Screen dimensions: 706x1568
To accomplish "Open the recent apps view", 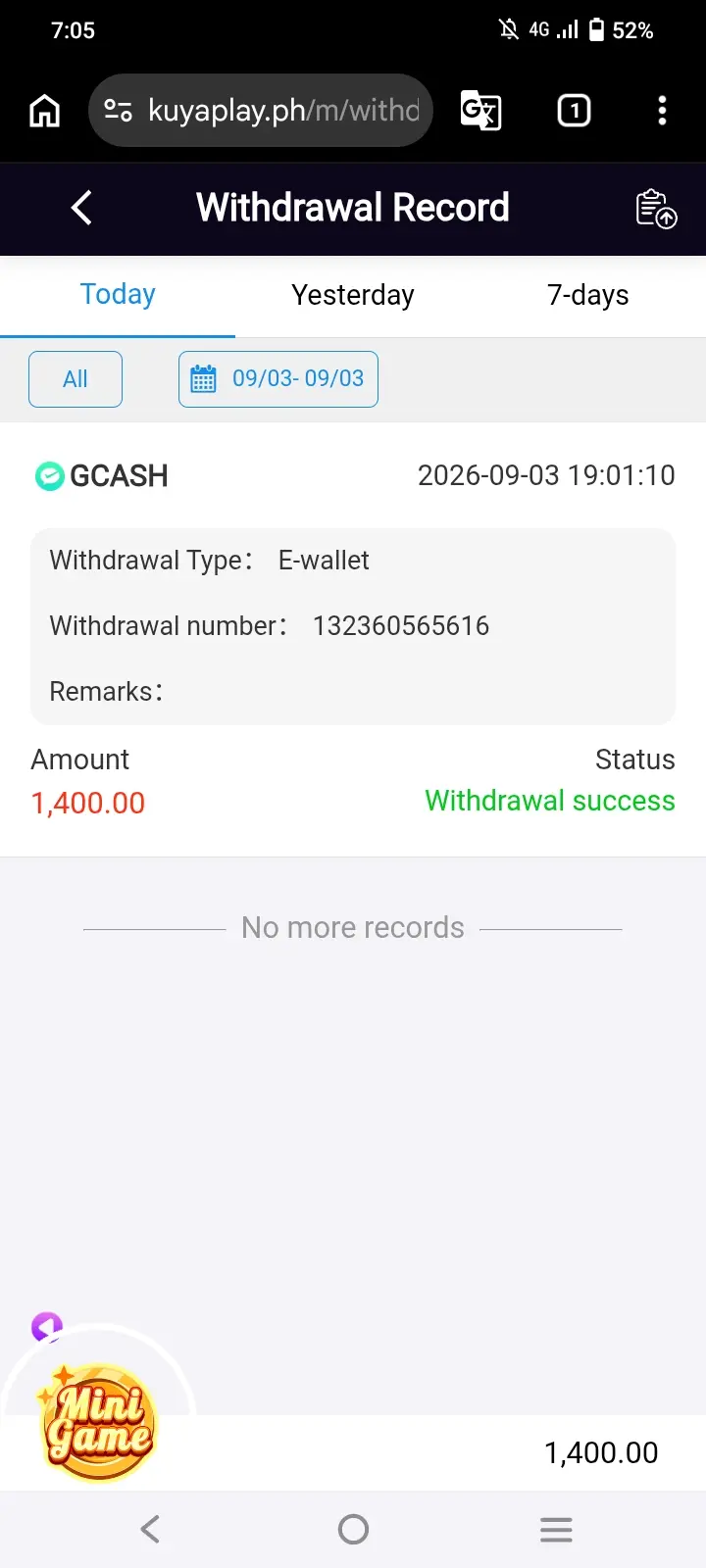I will 556,1529.
